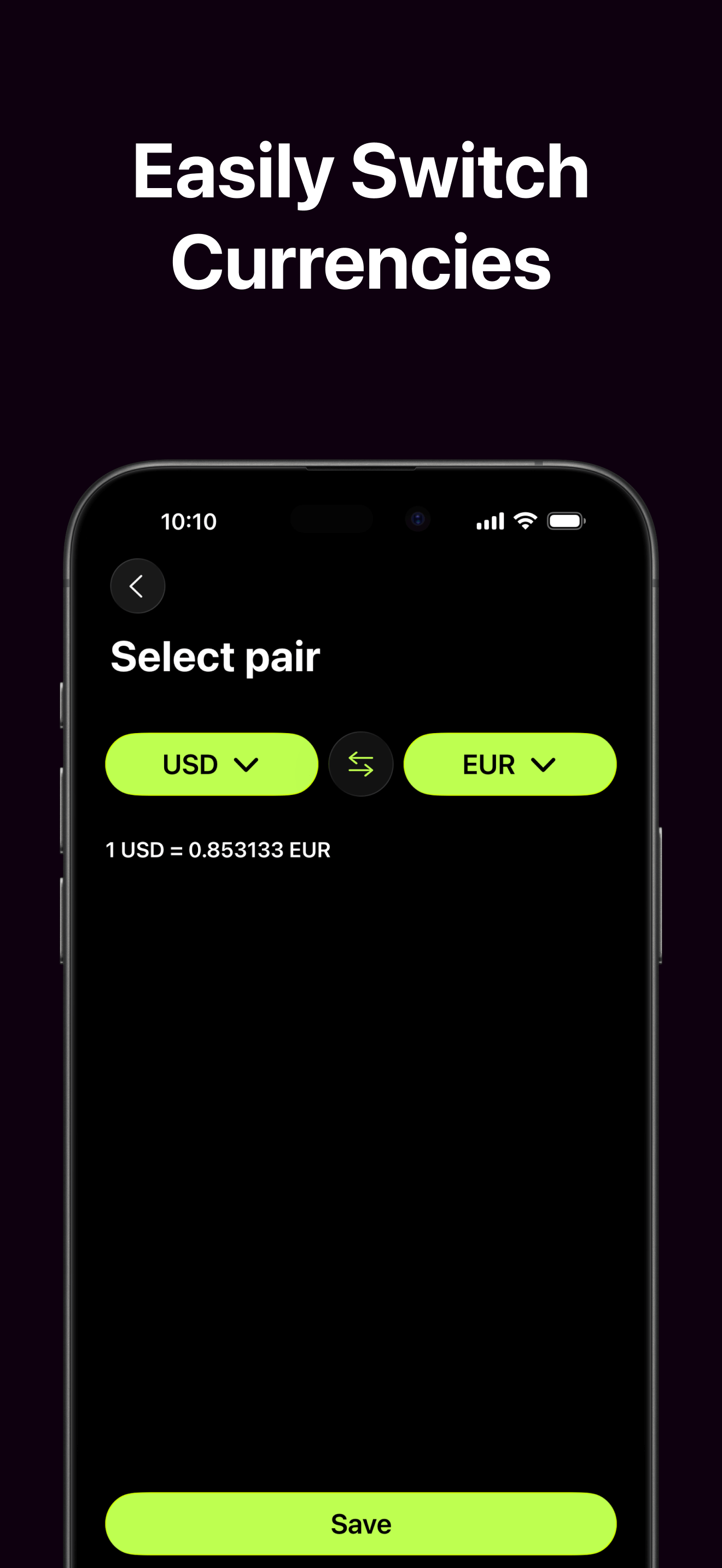The height and width of the screenshot is (1568, 722).
Task: Toggle the swap direction between USD and EUR
Action: (360, 764)
